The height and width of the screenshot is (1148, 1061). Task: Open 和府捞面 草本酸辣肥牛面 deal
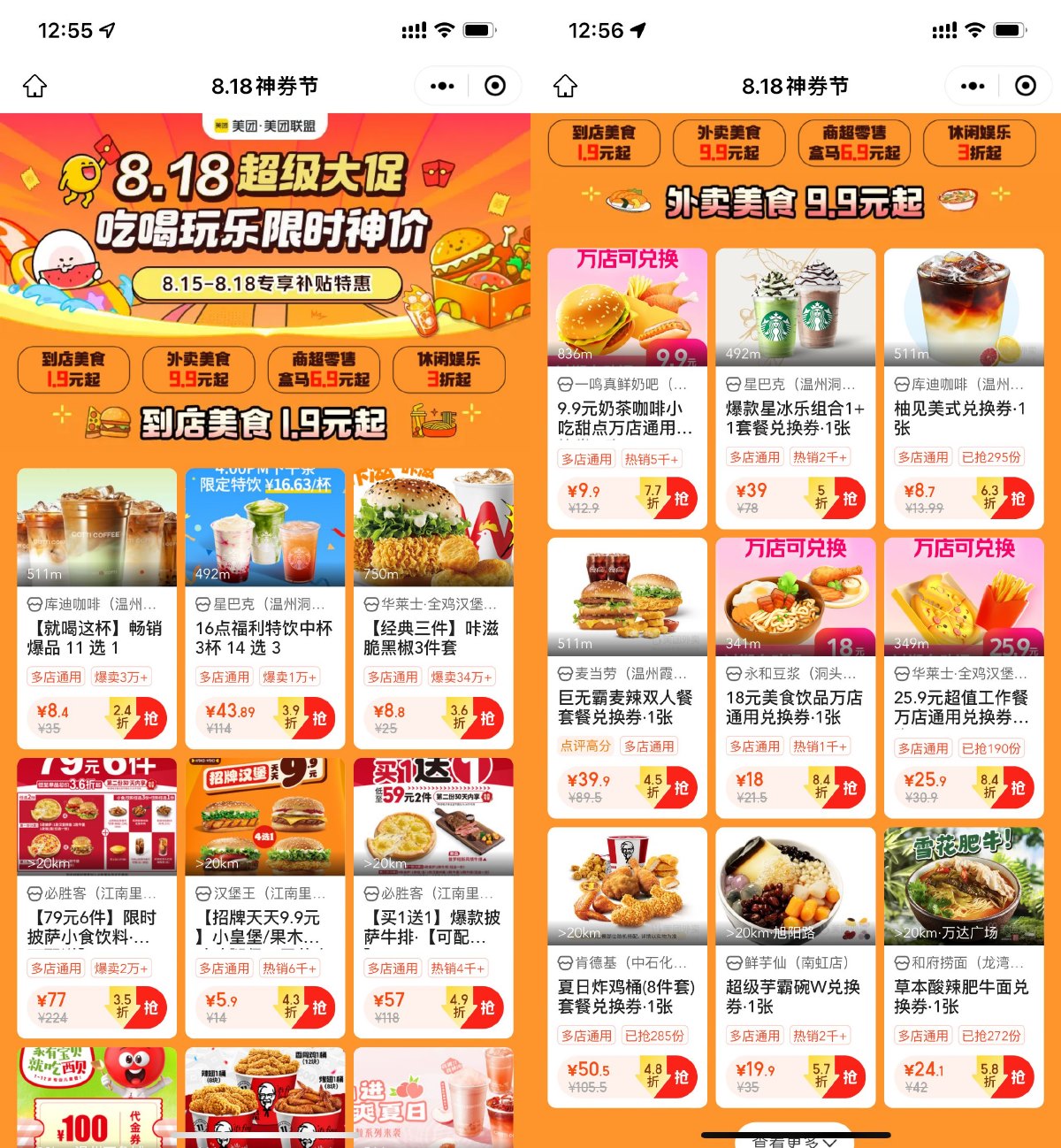964,996
